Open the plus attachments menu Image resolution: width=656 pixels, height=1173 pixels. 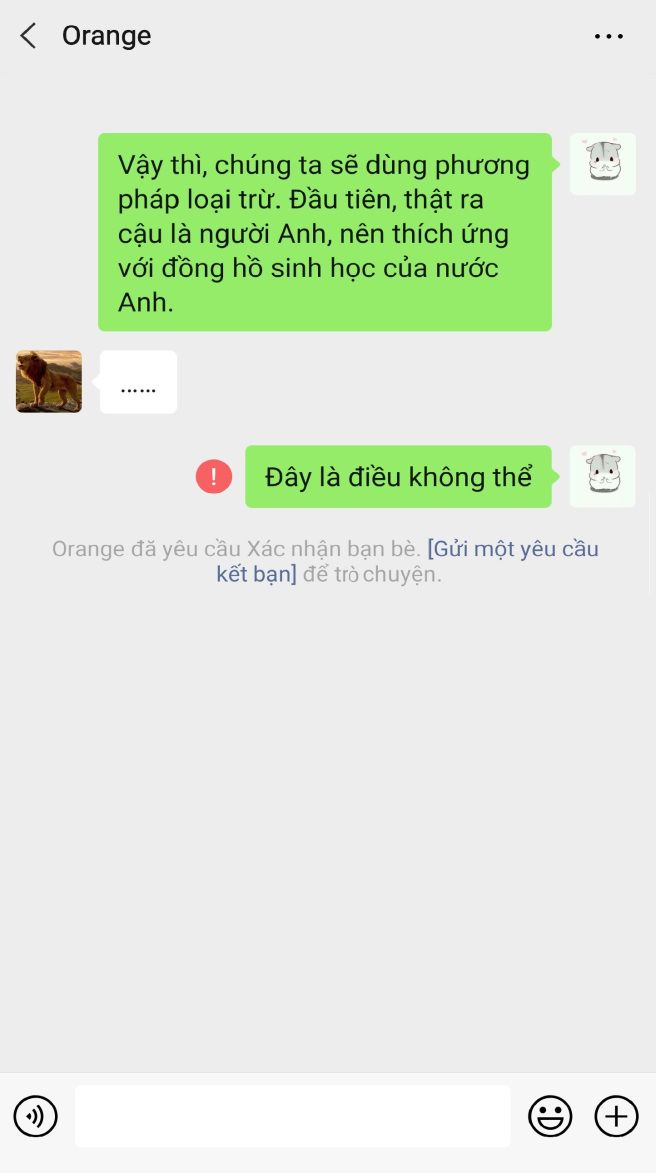(616, 1116)
